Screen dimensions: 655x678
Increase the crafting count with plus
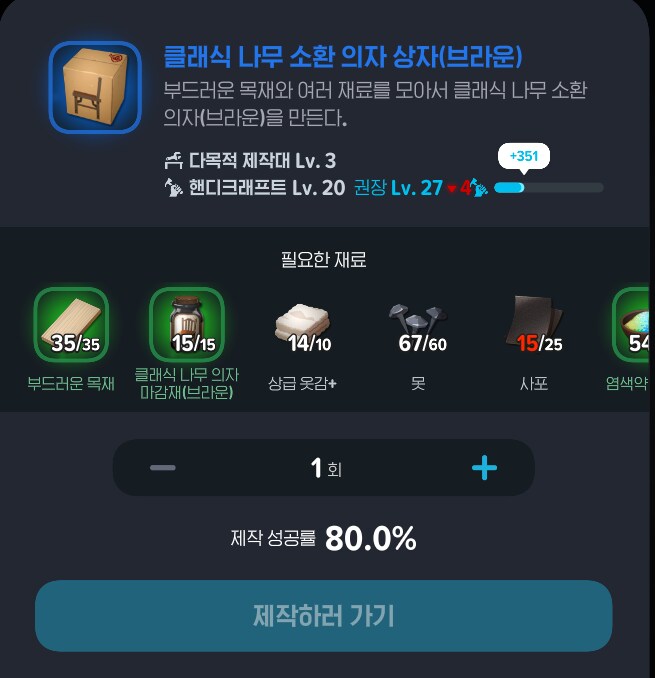pyautogui.click(x=484, y=468)
